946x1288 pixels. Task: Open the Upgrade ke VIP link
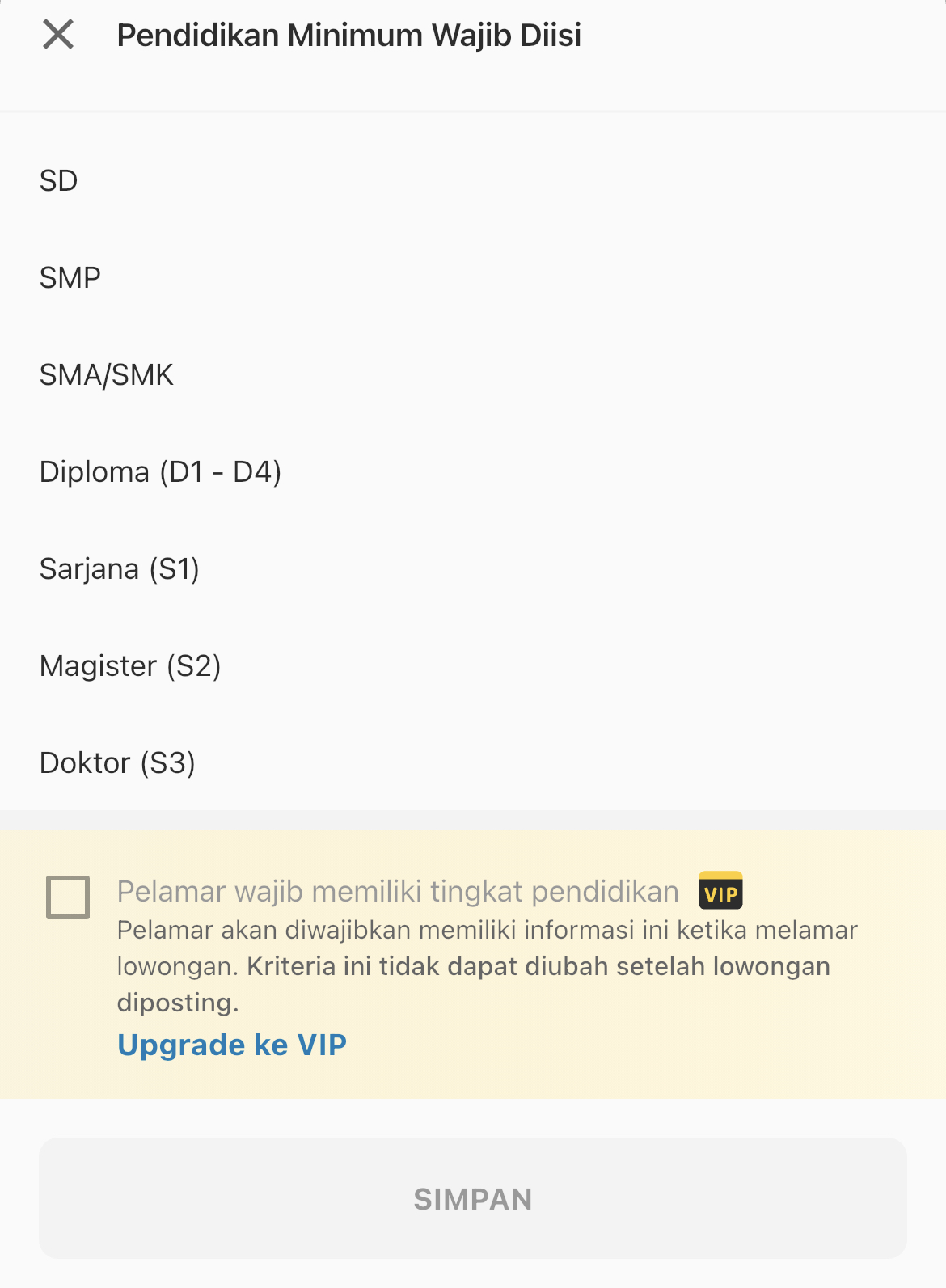232,1045
